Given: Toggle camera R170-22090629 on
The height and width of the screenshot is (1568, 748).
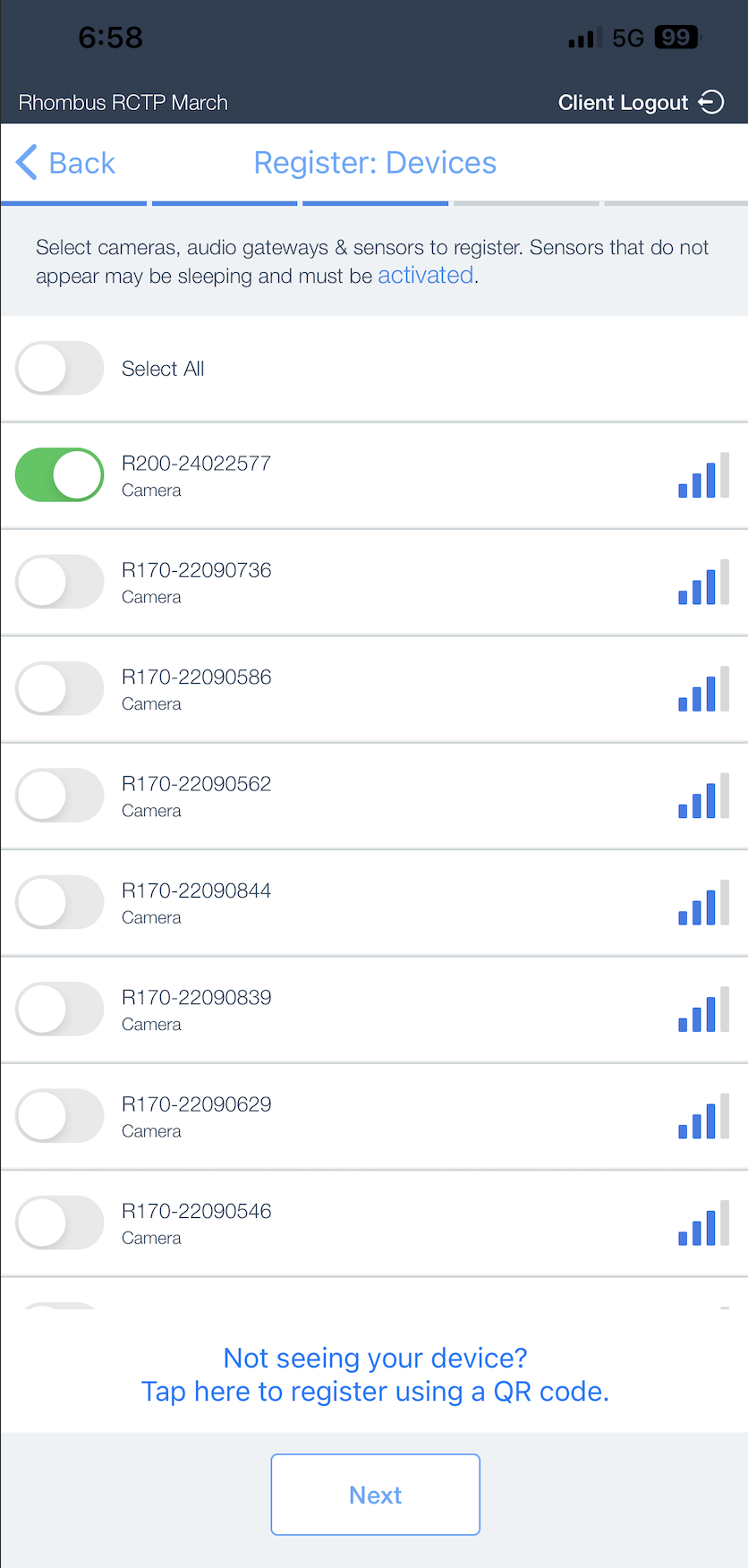Looking at the screenshot, I should pyautogui.click(x=60, y=1116).
